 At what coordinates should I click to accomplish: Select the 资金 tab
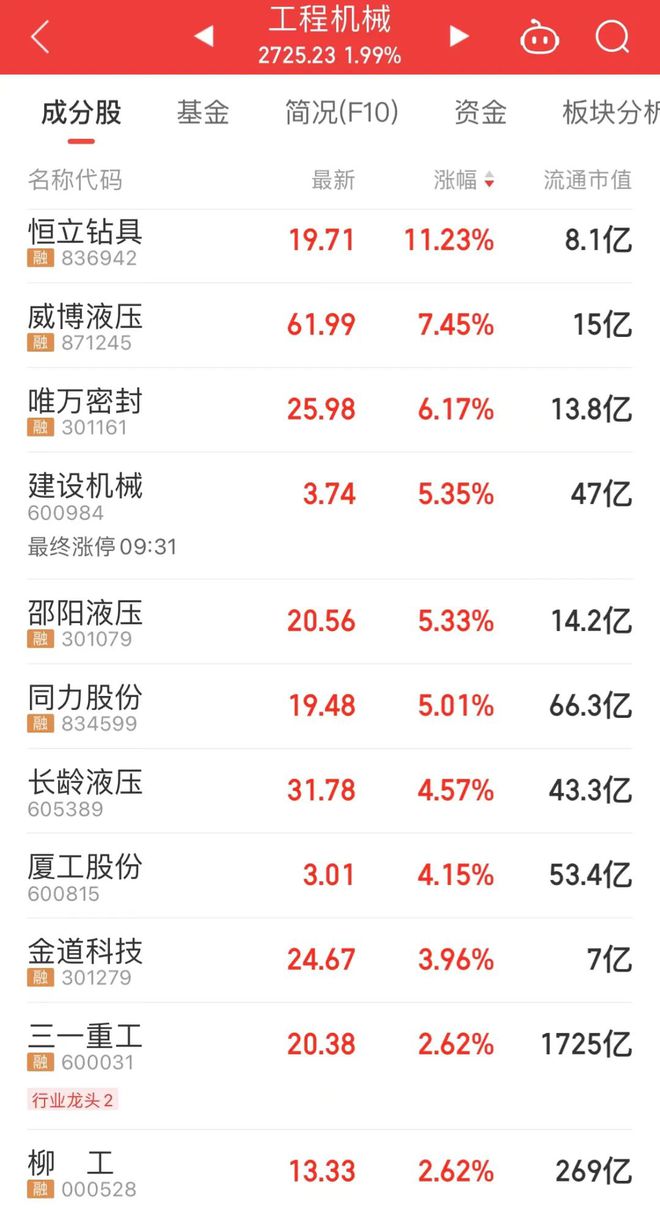[x=480, y=112]
